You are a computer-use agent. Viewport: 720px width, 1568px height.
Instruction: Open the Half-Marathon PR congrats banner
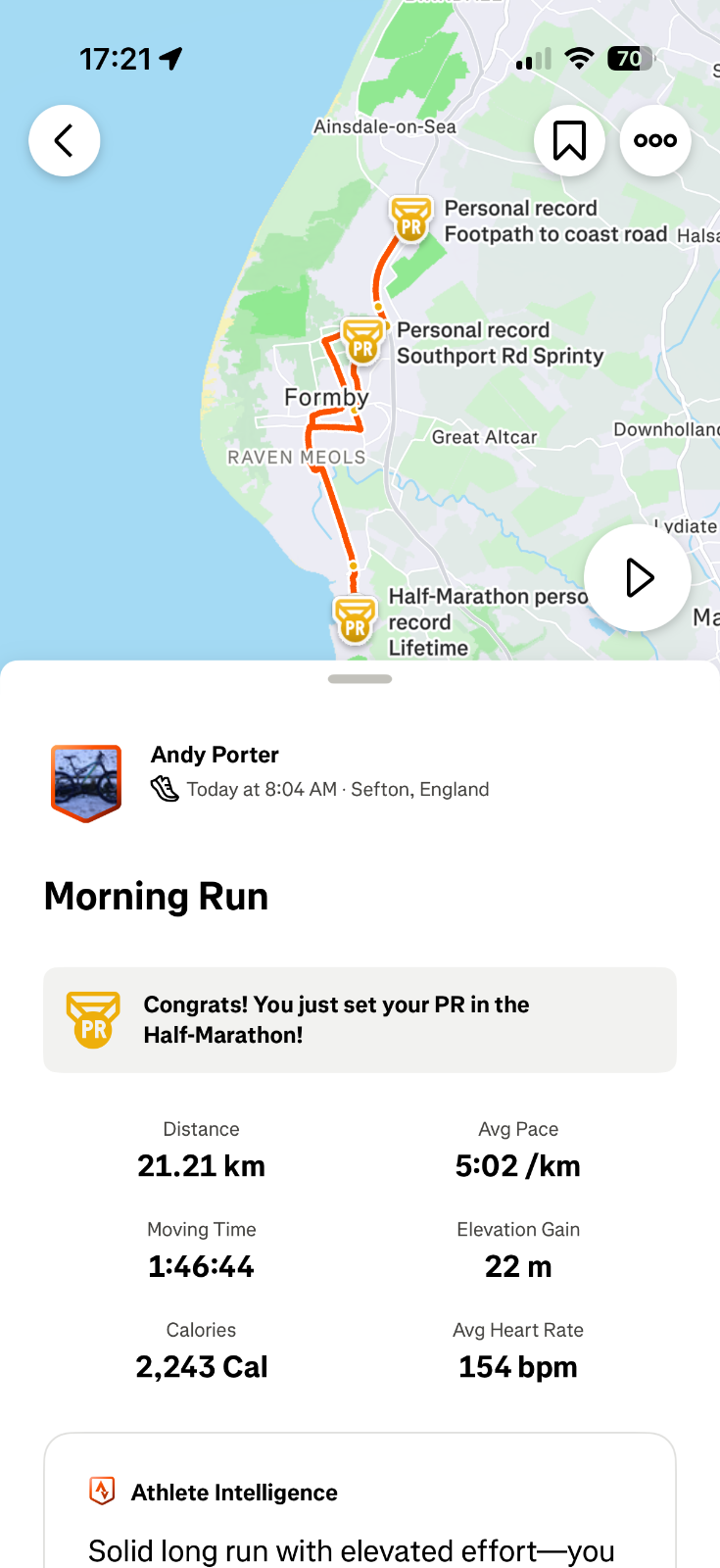pos(360,1019)
